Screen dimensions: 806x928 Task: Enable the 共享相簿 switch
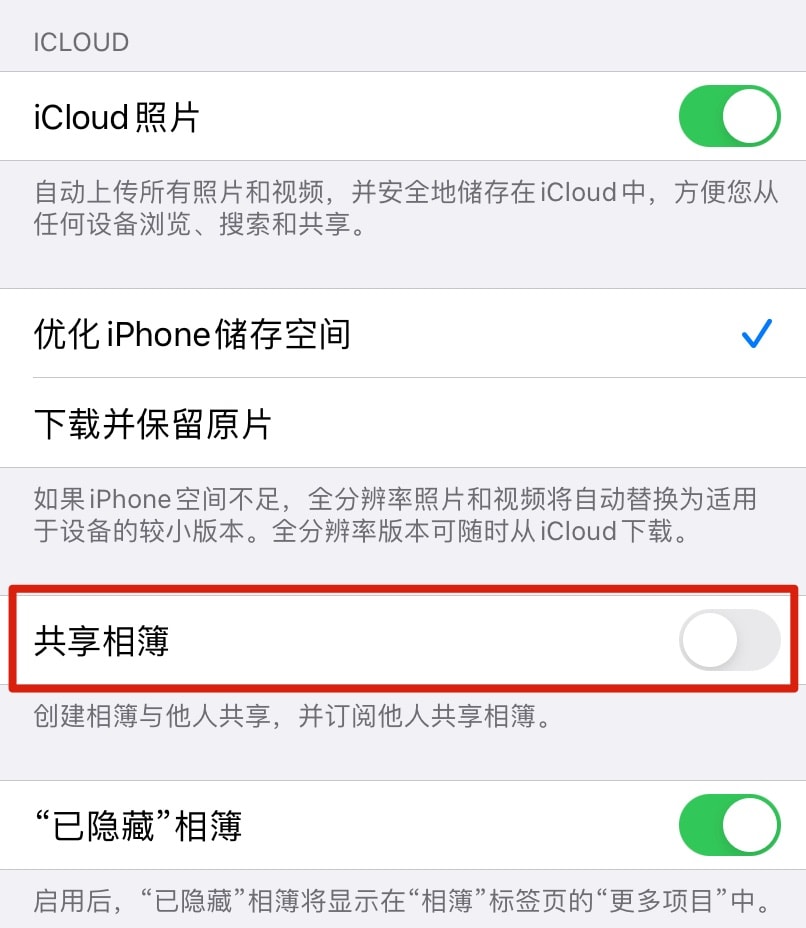tap(729, 640)
